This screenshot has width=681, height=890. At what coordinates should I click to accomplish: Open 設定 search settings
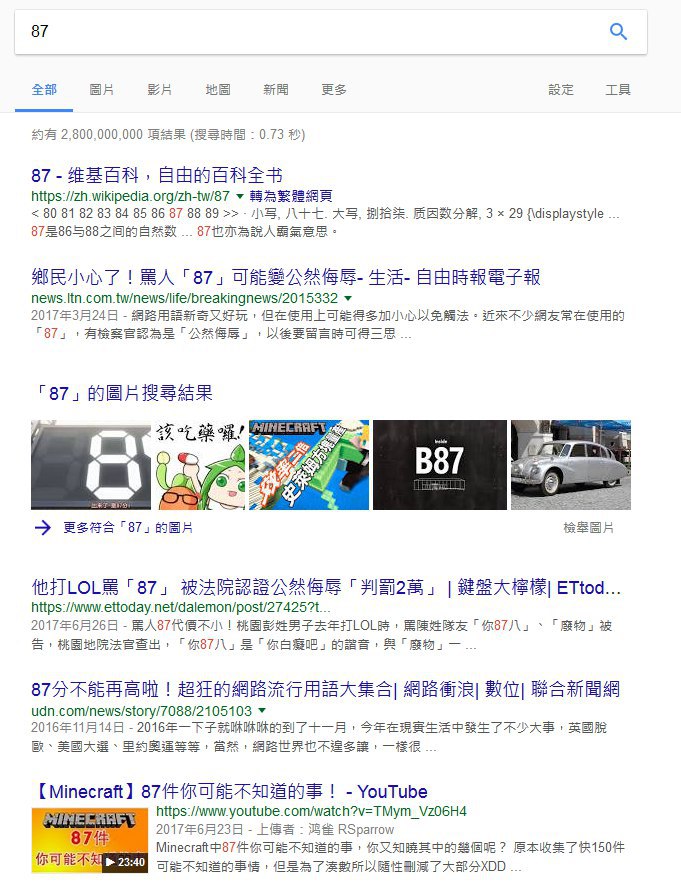click(x=561, y=90)
